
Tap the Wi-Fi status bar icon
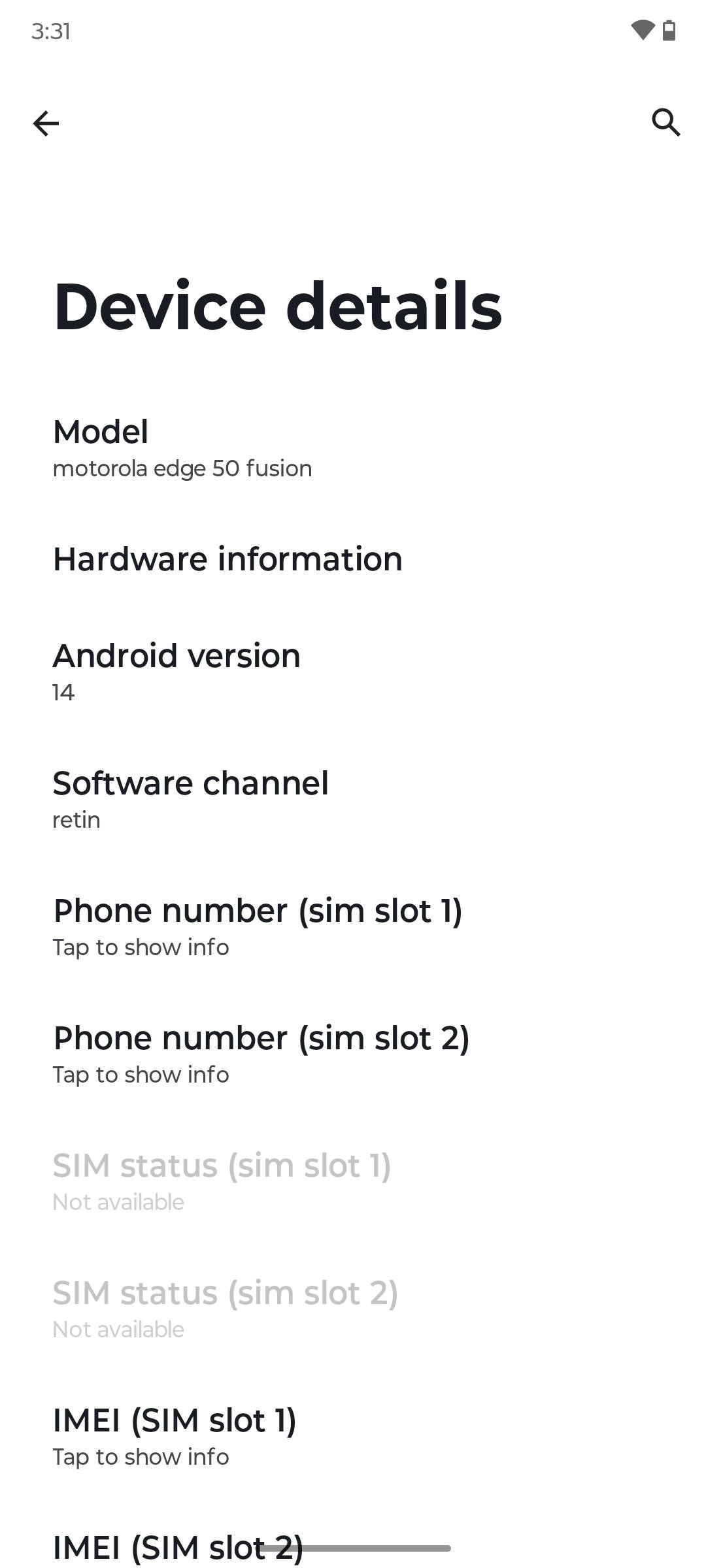(643, 29)
